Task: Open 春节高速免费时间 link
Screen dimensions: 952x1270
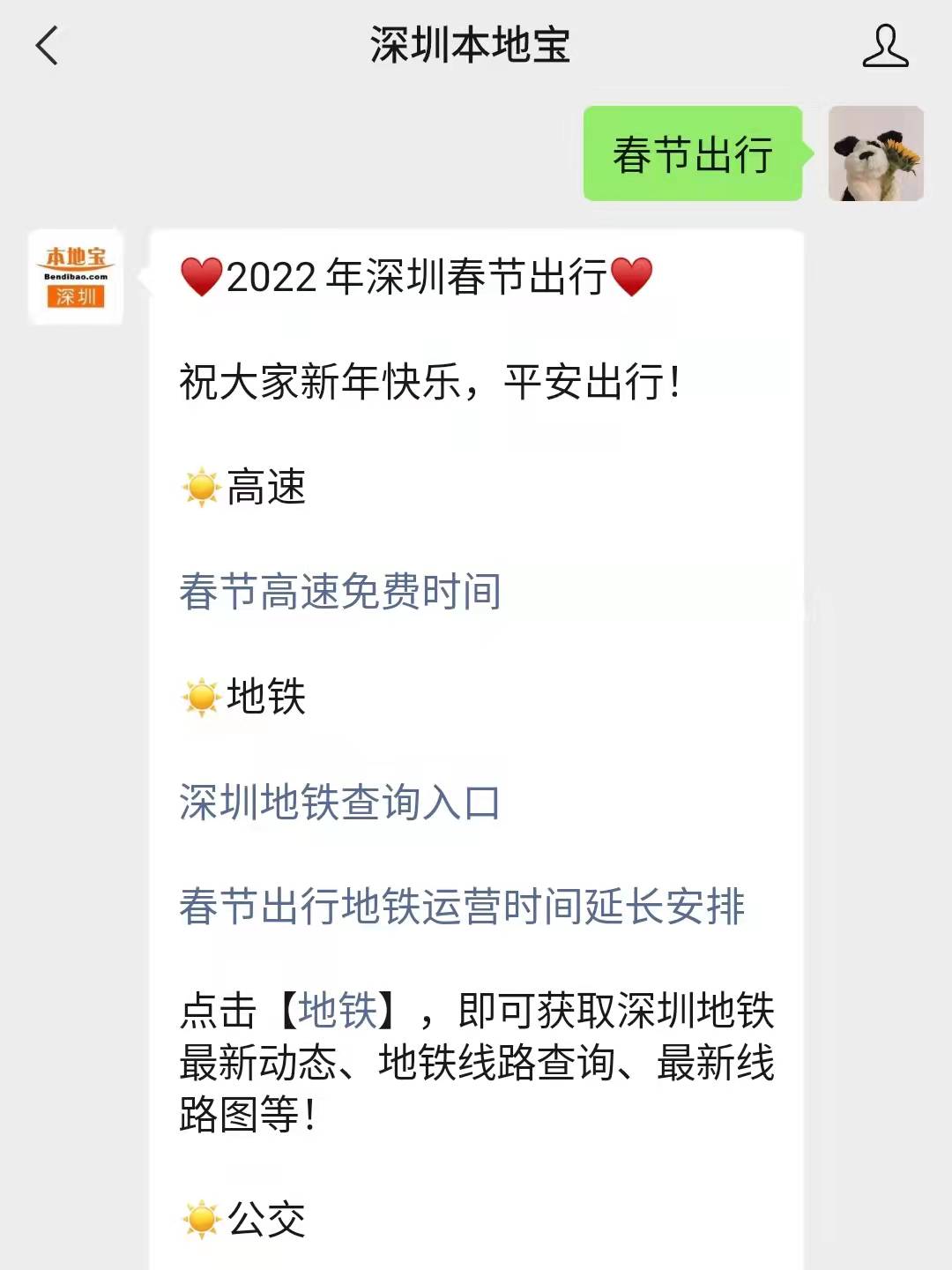Action: [x=340, y=591]
